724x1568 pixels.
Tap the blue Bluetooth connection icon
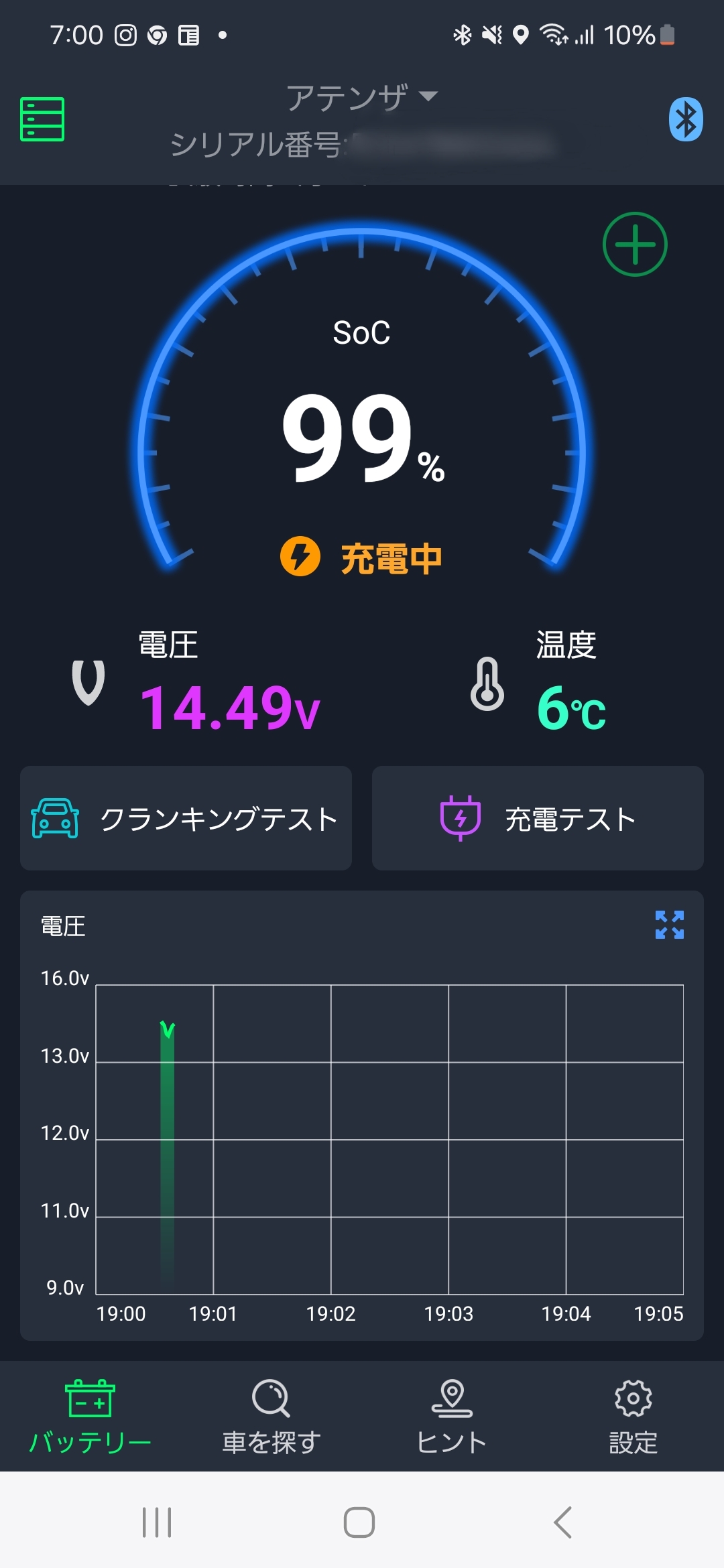point(685,120)
